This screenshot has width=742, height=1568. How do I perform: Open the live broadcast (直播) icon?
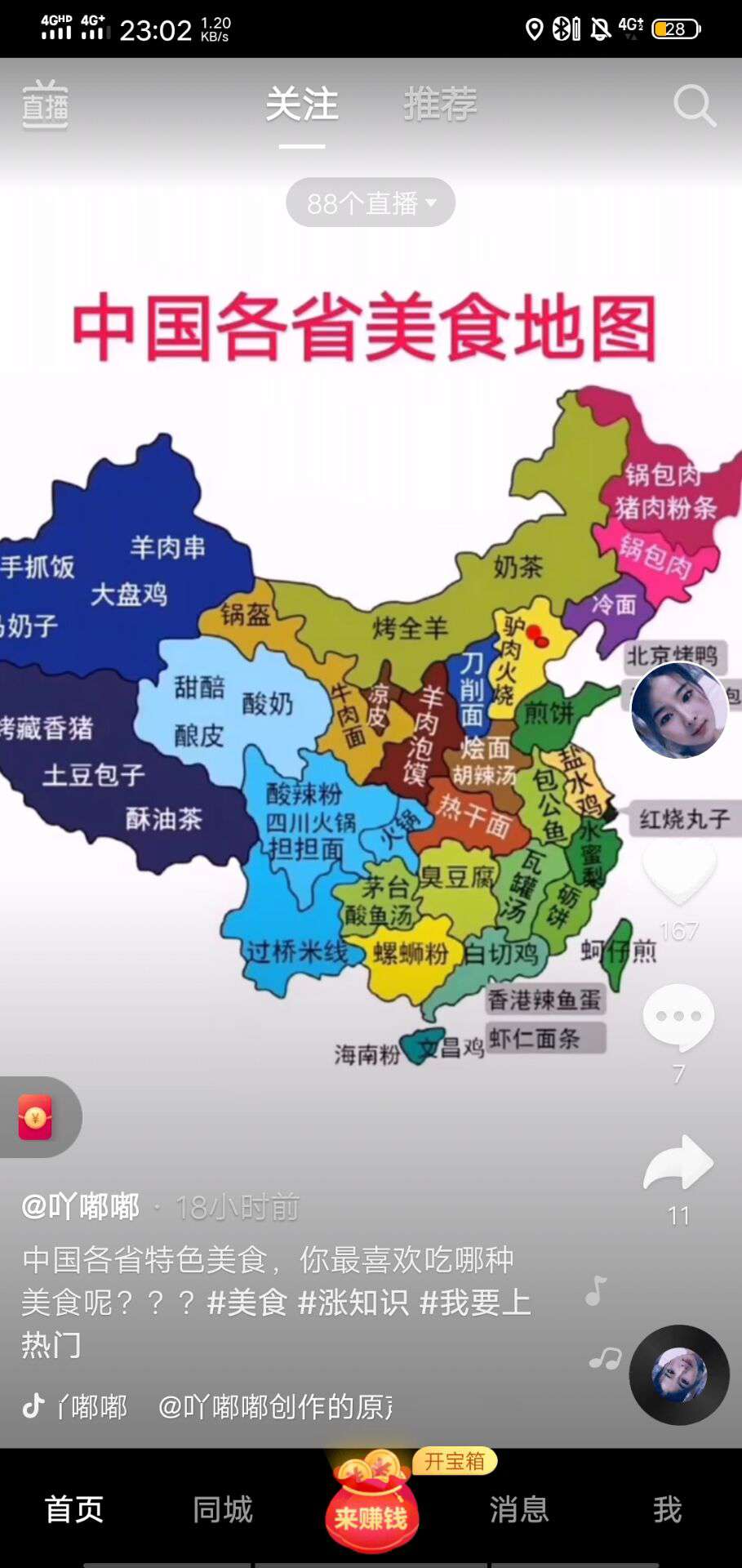tap(45, 105)
